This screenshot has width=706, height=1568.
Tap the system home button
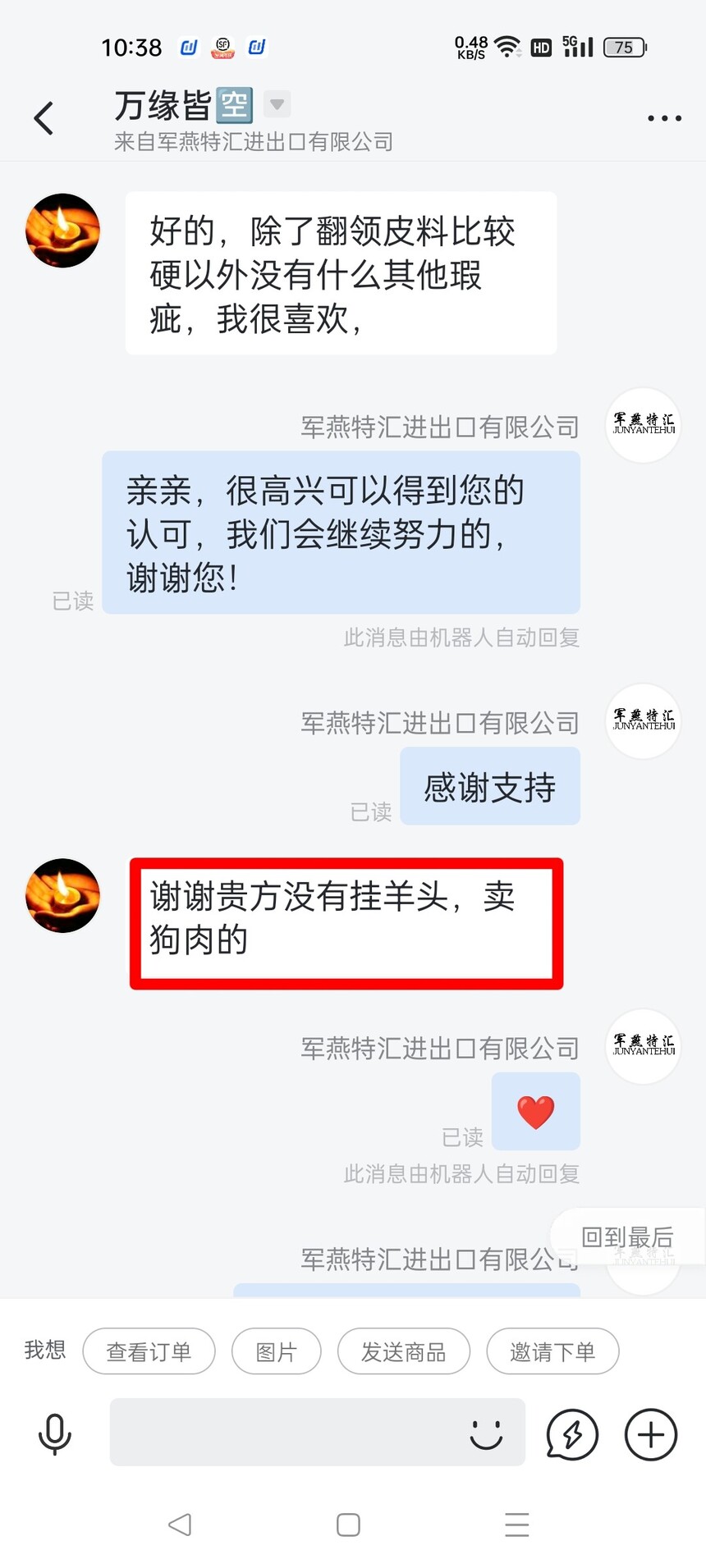(x=348, y=1525)
